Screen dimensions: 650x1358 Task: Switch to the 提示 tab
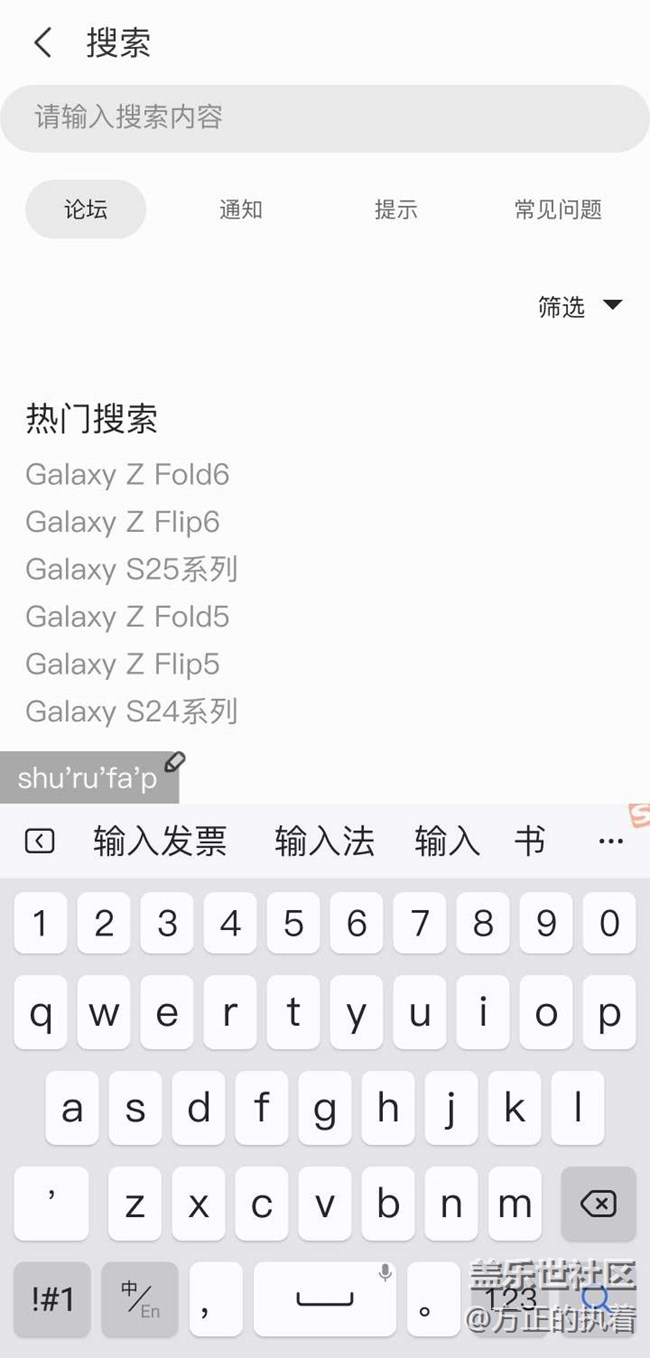point(396,209)
